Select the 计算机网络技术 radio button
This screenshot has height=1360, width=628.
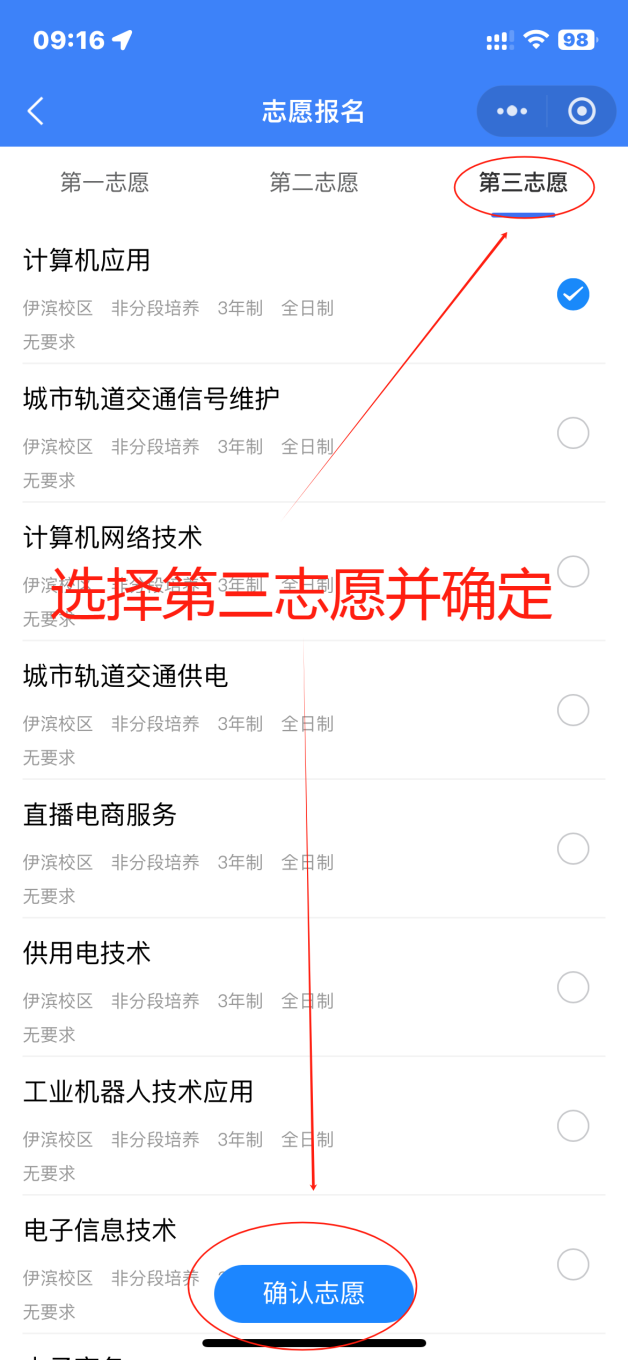pos(573,571)
